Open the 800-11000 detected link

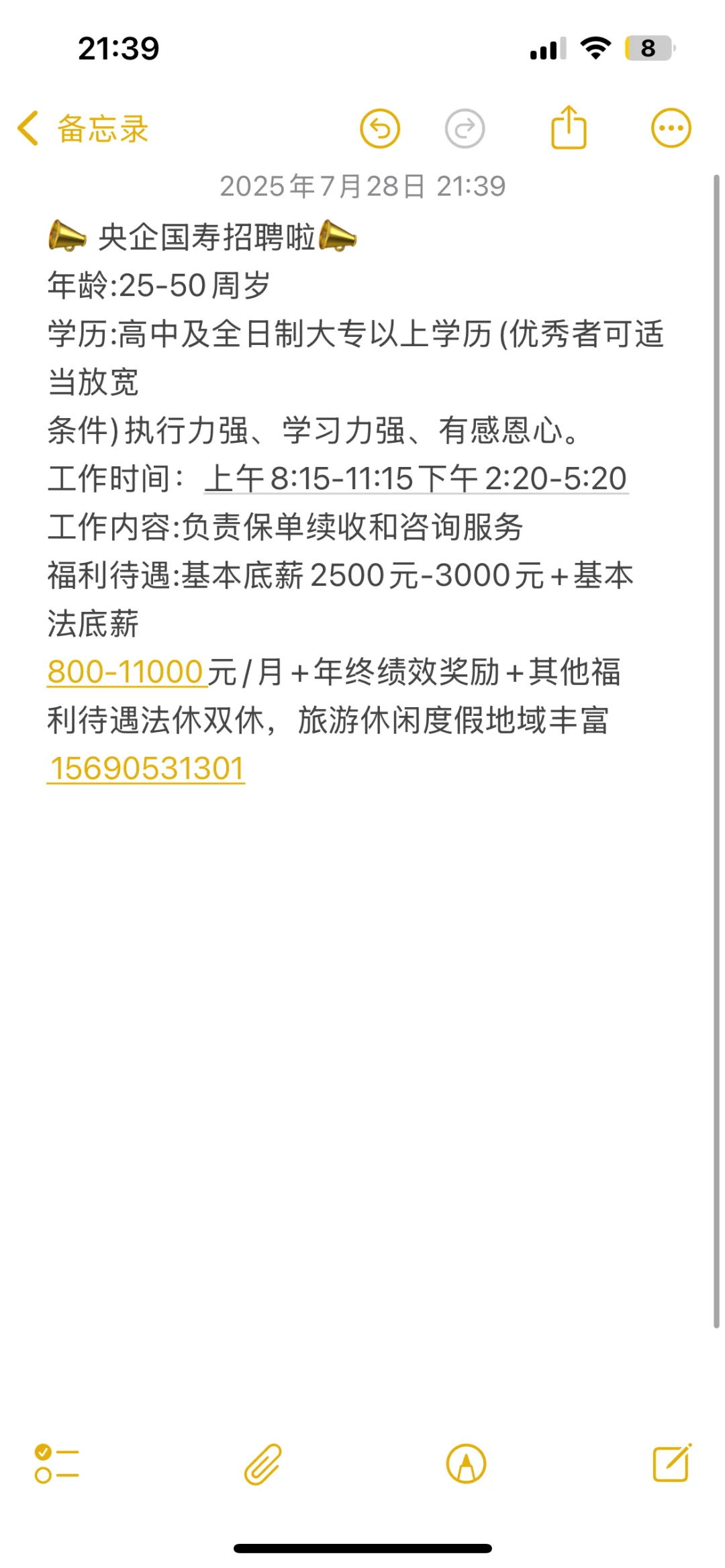click(126, 672)
